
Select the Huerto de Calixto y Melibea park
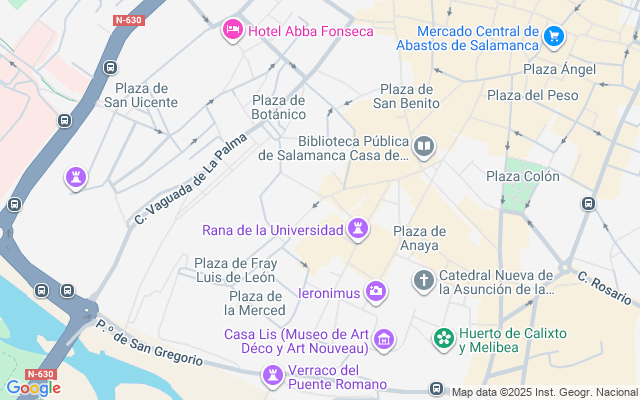(x=443, y=340)
